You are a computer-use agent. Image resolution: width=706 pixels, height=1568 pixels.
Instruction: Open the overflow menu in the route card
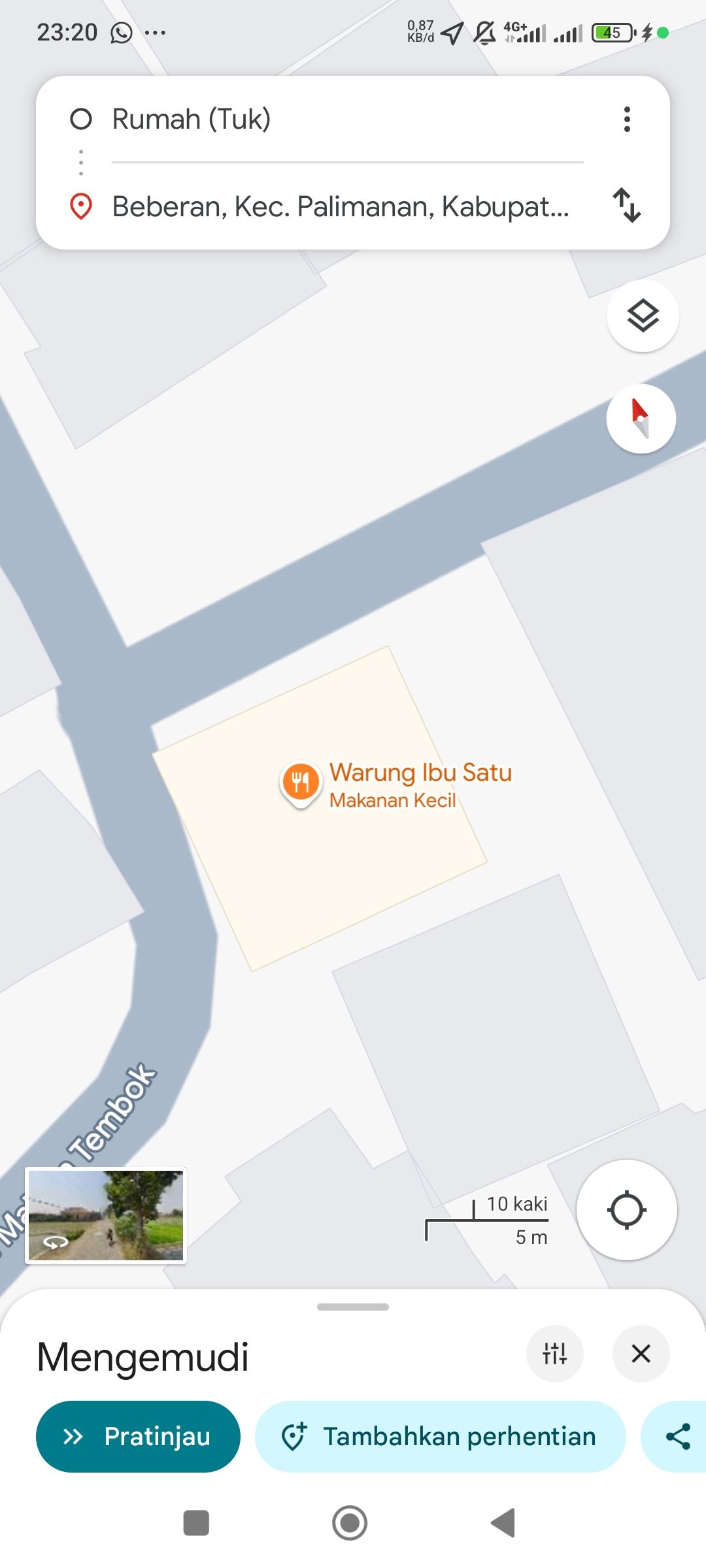(x=627, y=120)
